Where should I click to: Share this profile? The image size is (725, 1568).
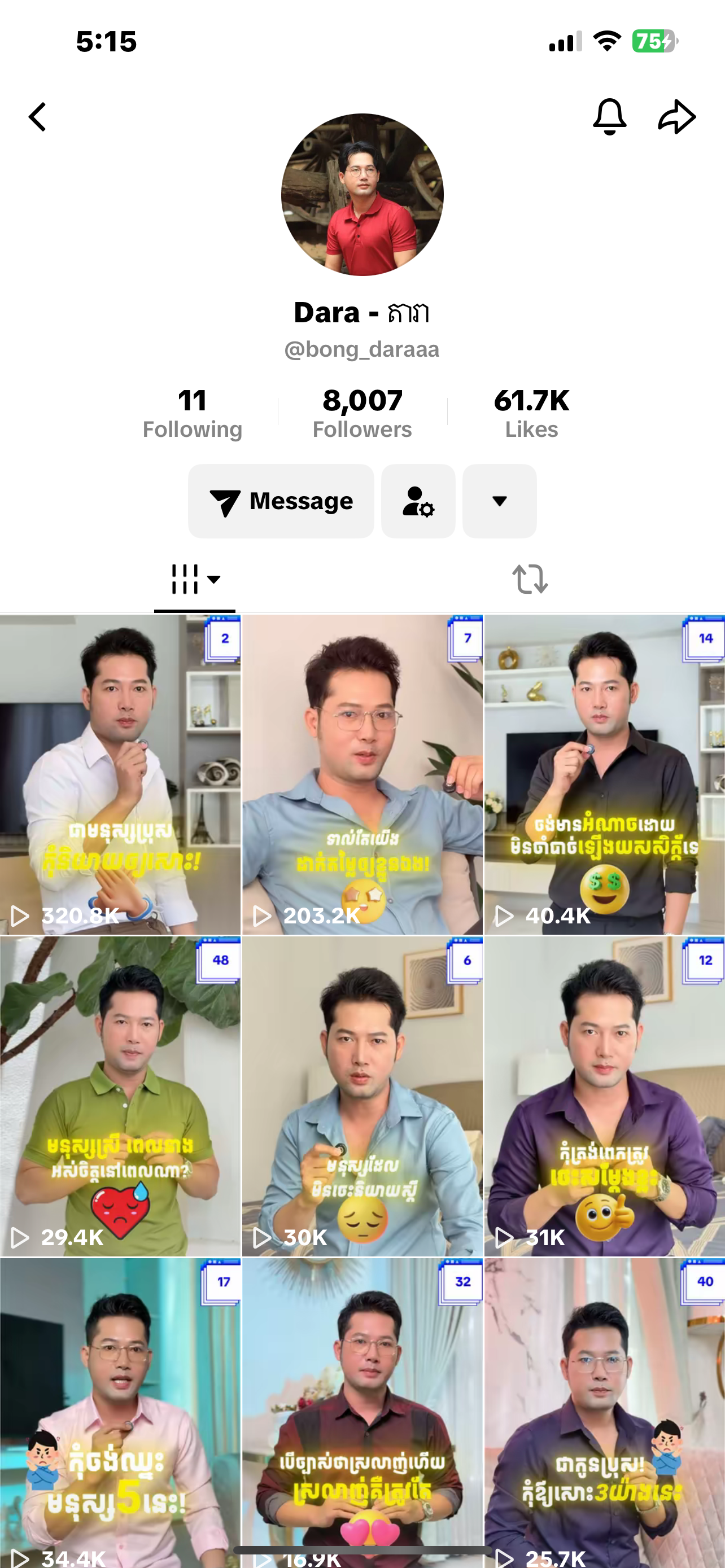[677, 117]
